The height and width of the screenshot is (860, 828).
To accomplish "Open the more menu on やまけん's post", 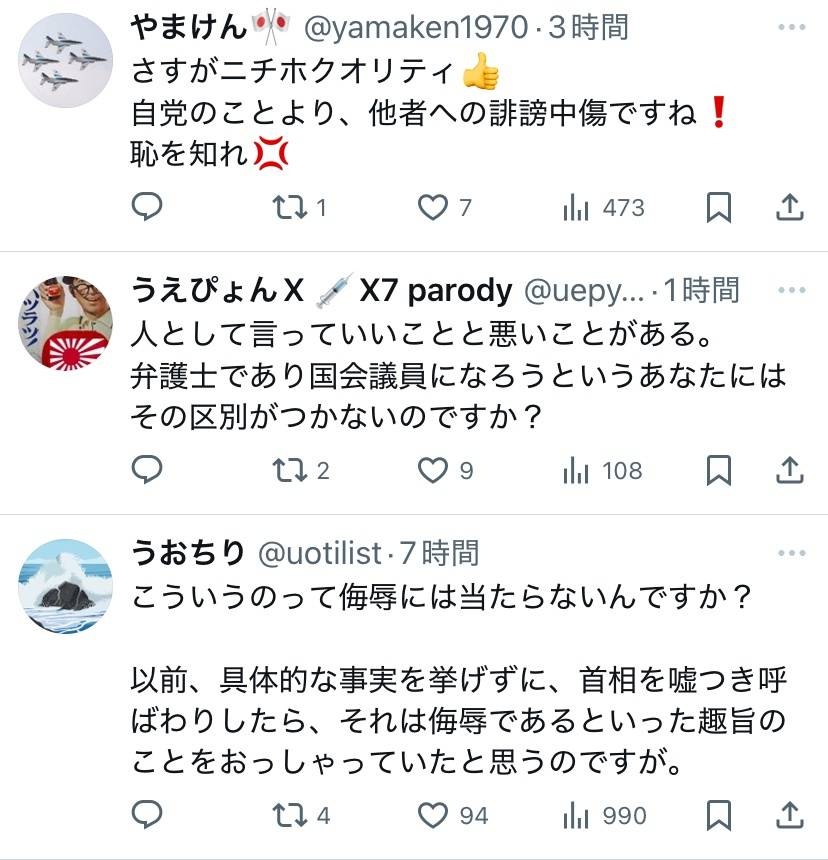I will 790,27.
